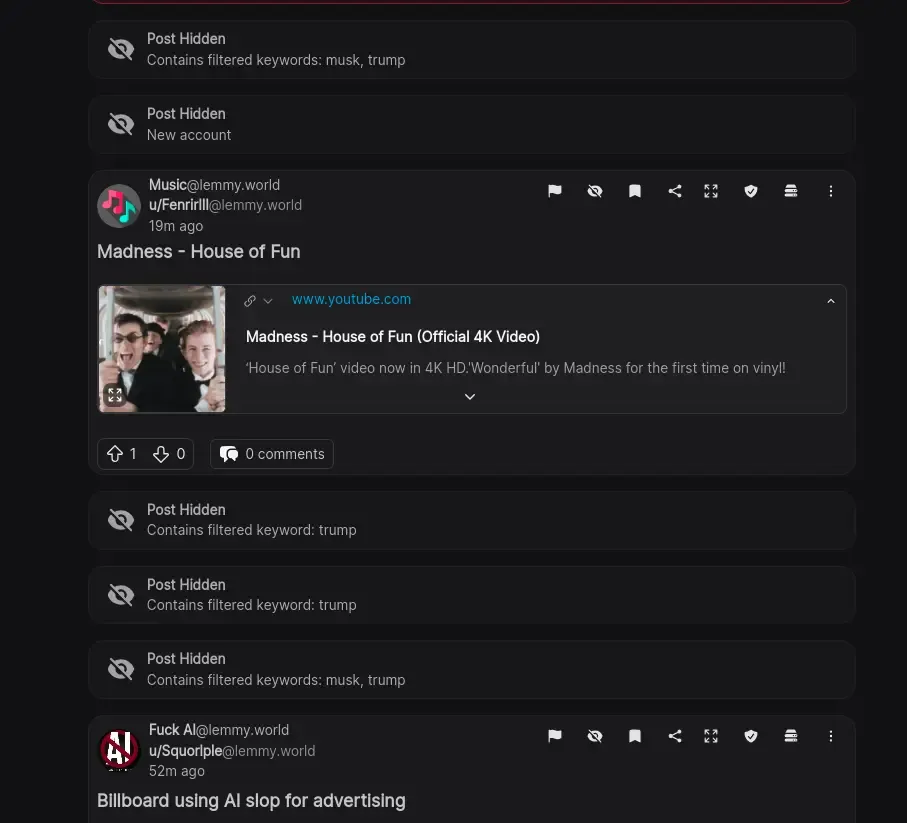Expand the YouTube link description chevron
Image resolution: width=907 pixels, height=823 pixels.
click(470, 397)
